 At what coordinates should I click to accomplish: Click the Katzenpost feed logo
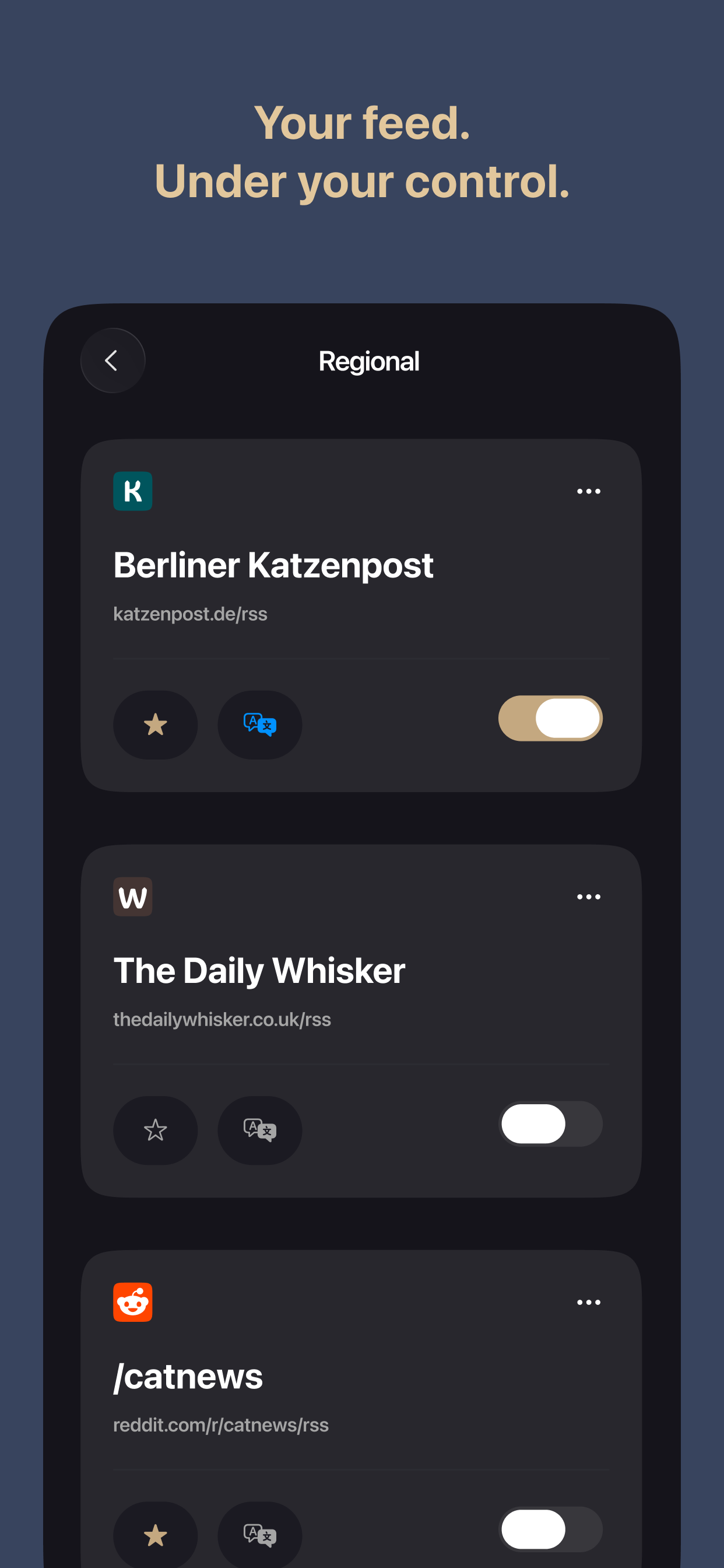(x=133, y=491)
